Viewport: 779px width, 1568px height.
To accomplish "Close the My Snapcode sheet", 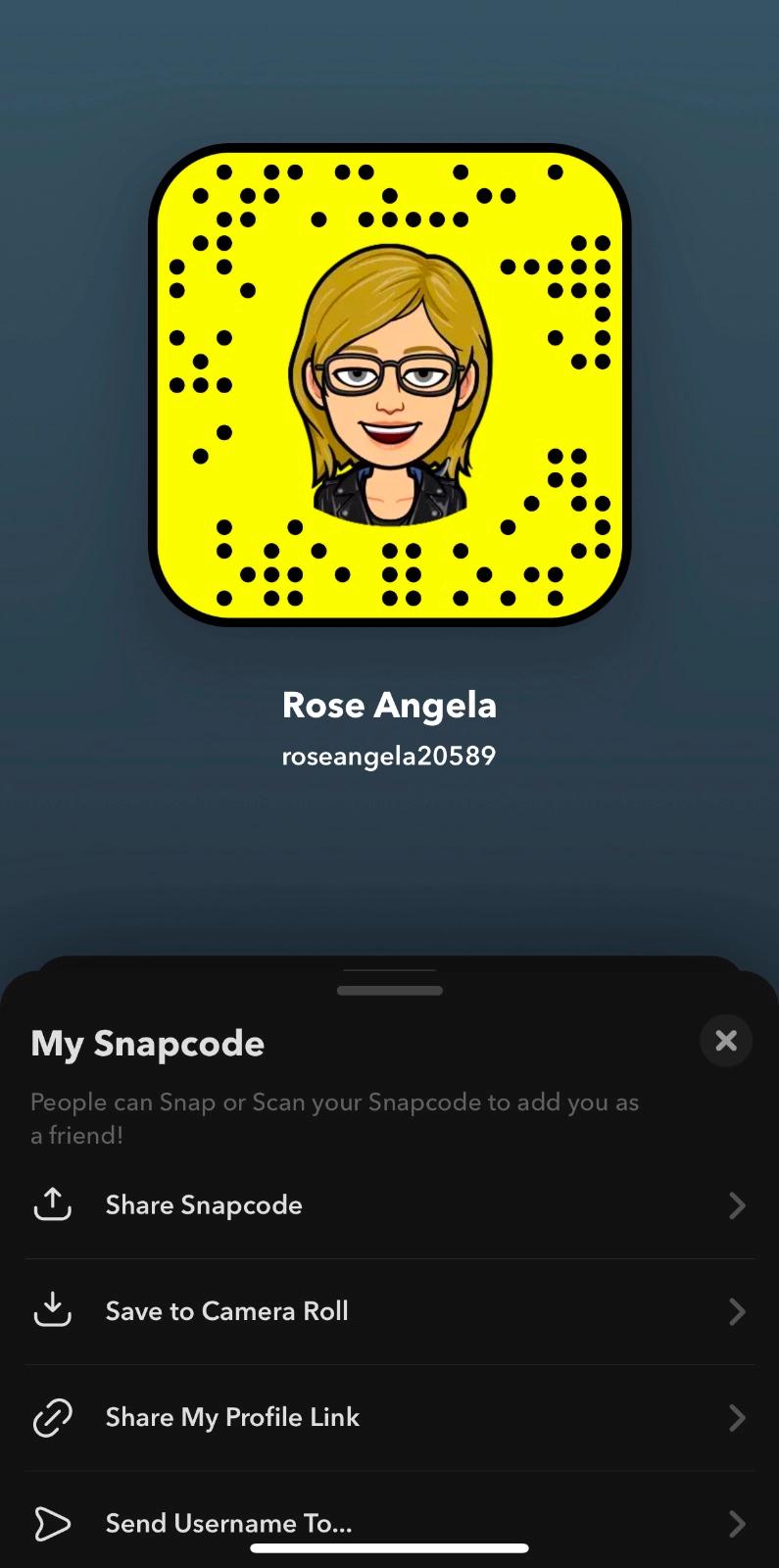I will pos(726,1040).
